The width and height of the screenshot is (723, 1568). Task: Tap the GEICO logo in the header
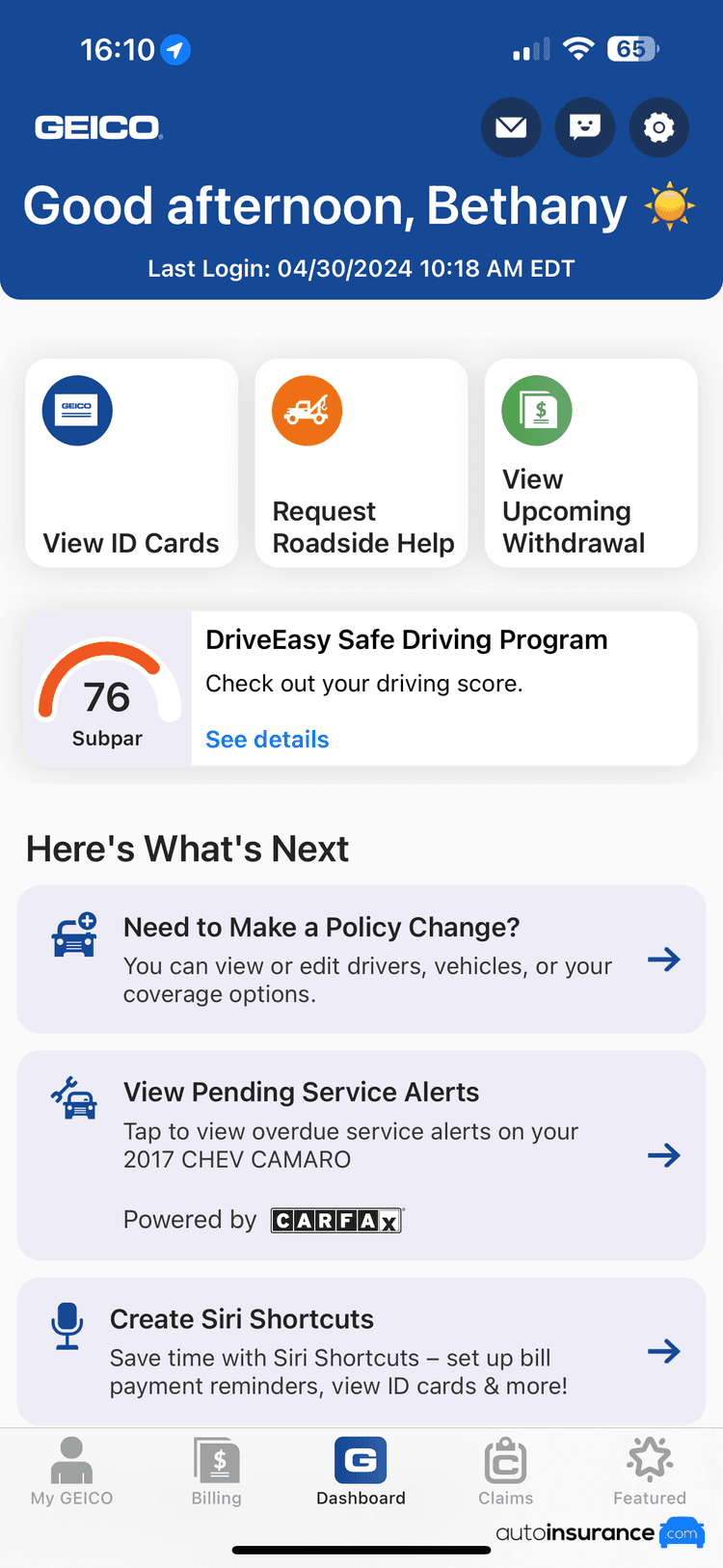(x=96, y=126)
